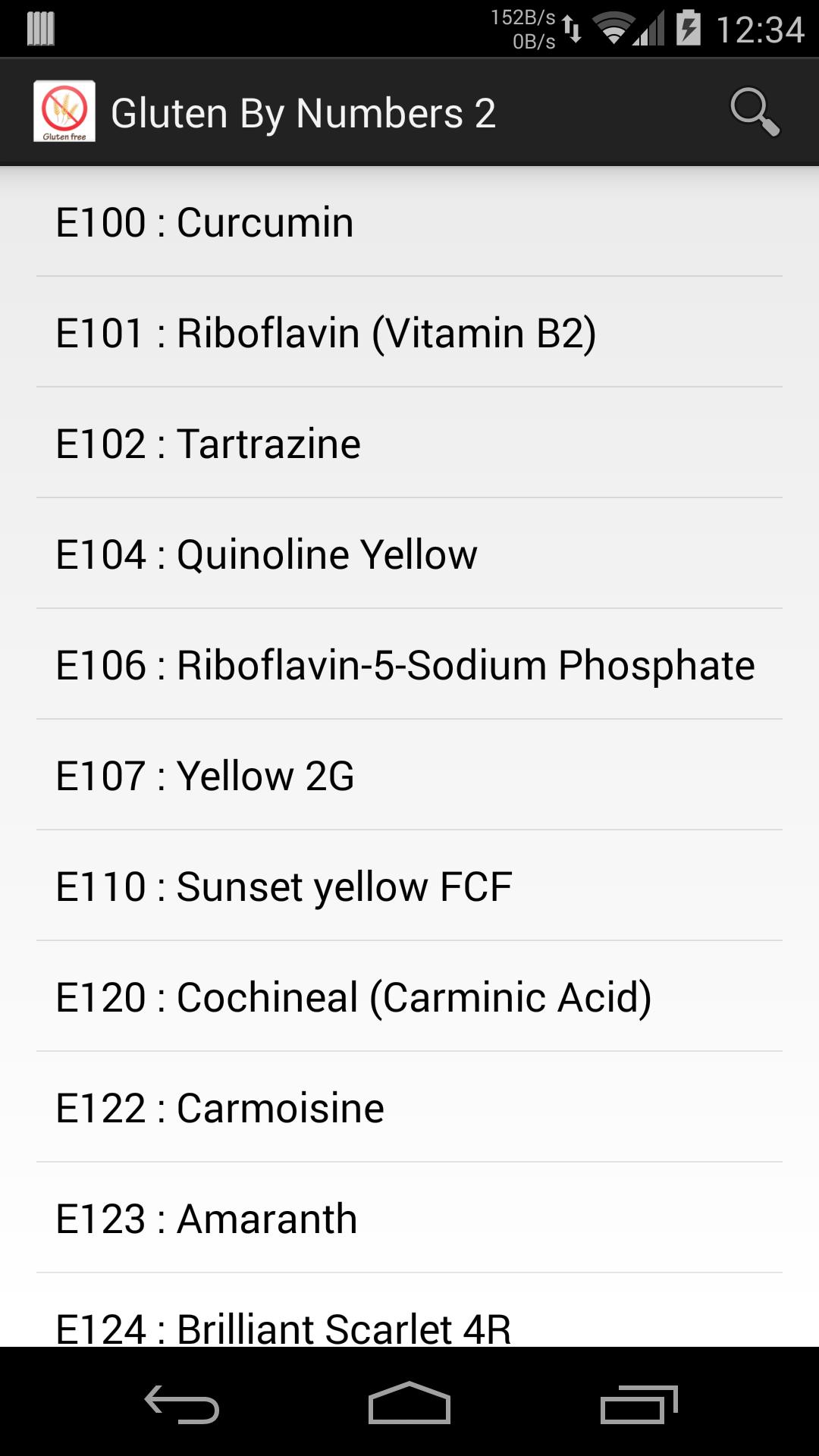This screenshot has height=1456, width=819.
Task: Tap the Wi-Fi status icon
Action: (611, 27)
